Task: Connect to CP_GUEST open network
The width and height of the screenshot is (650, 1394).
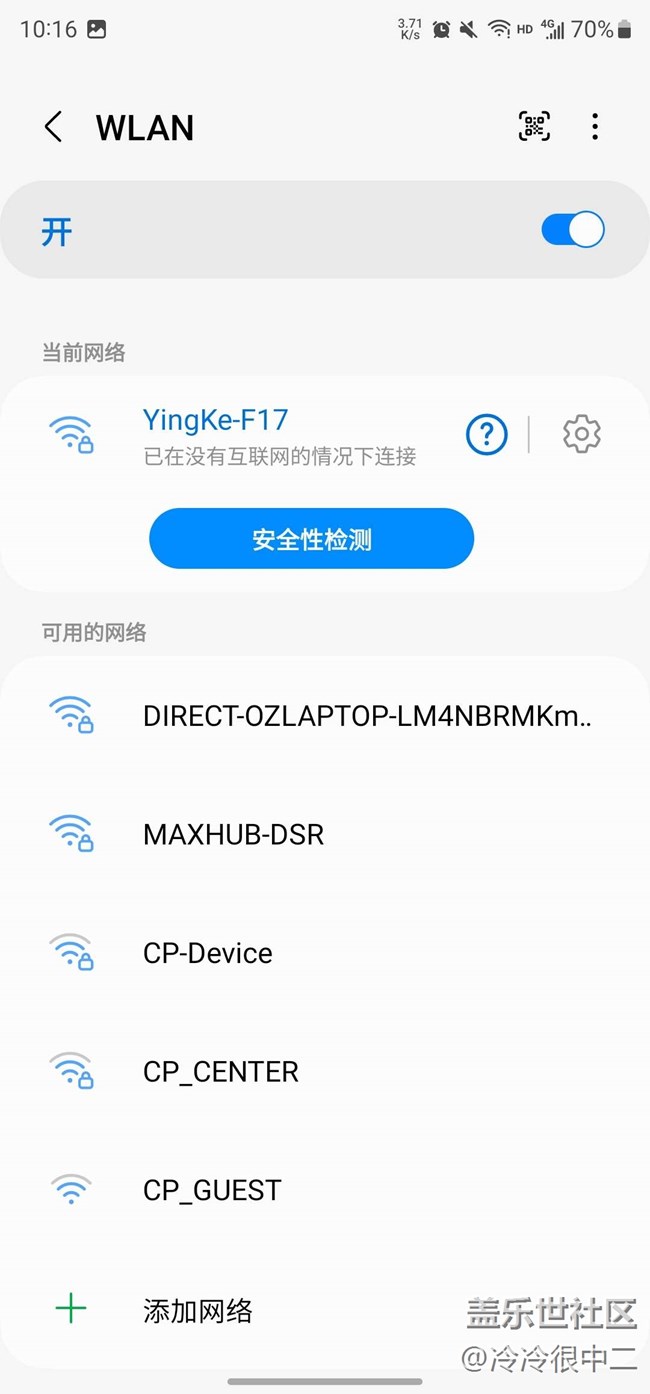Action: (x=325, y=1190)
